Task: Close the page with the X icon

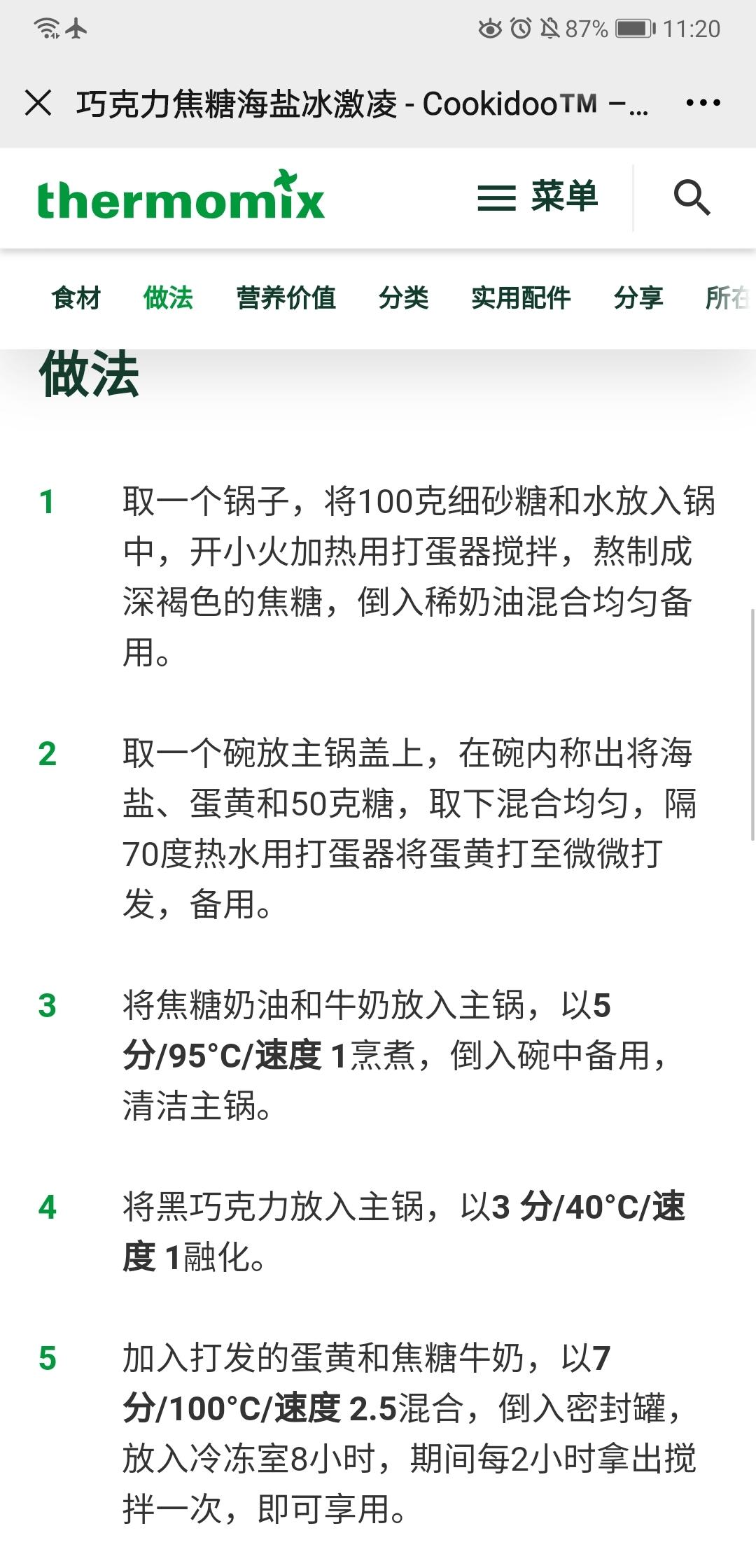Action: point(40,103)
